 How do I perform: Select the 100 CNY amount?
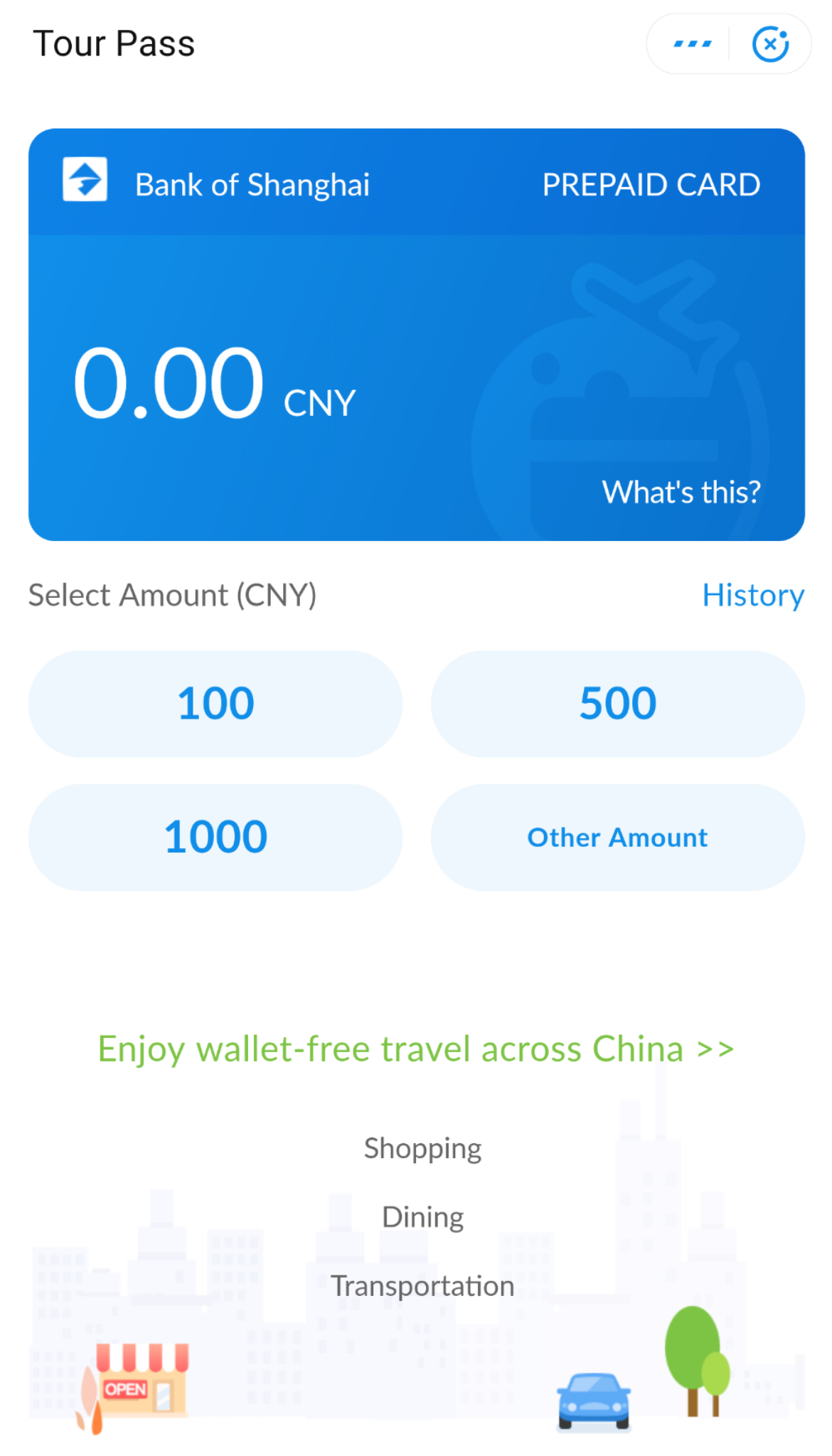[215, 704]
